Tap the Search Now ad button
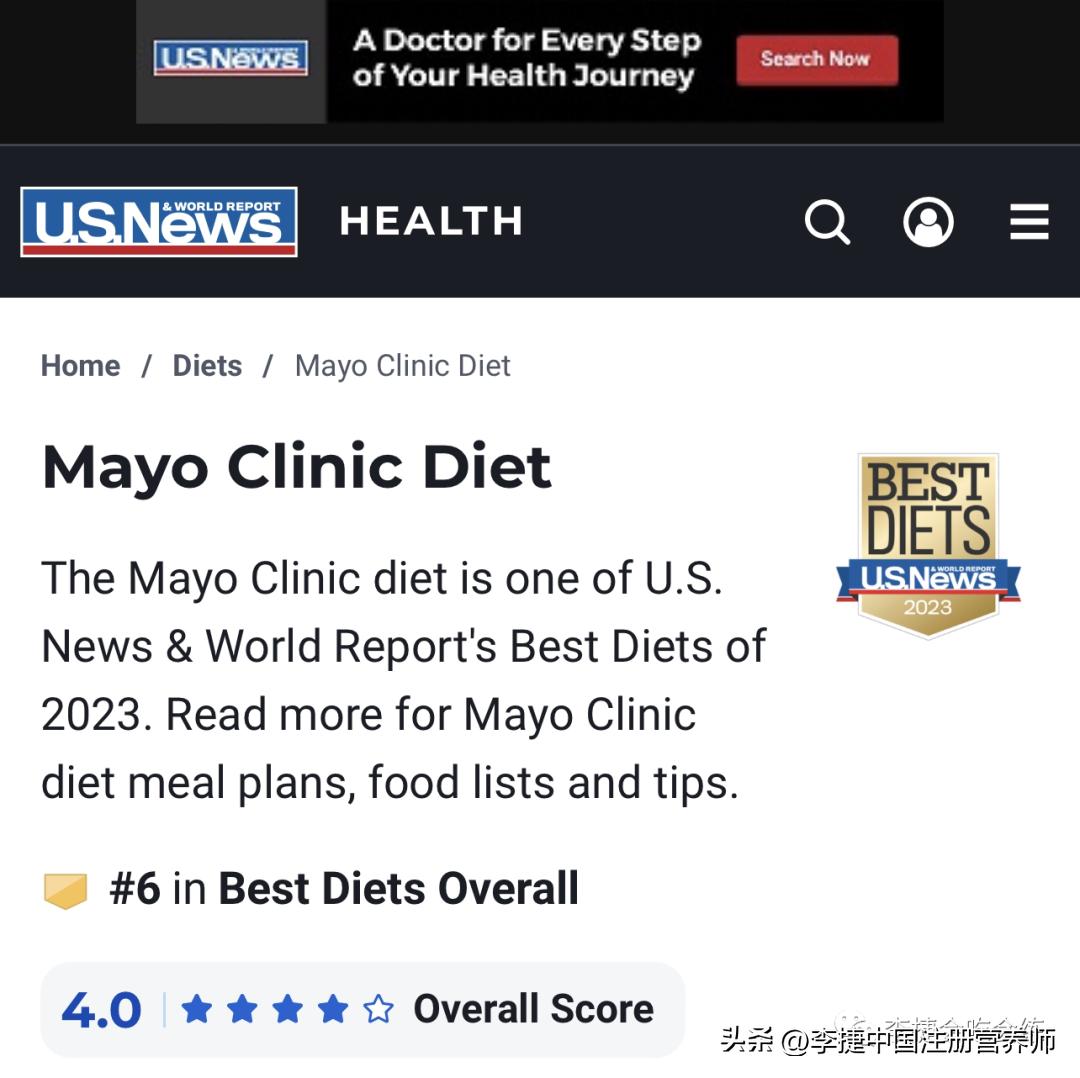Viewport: 1080px width, 1078px height. point(816,60)
